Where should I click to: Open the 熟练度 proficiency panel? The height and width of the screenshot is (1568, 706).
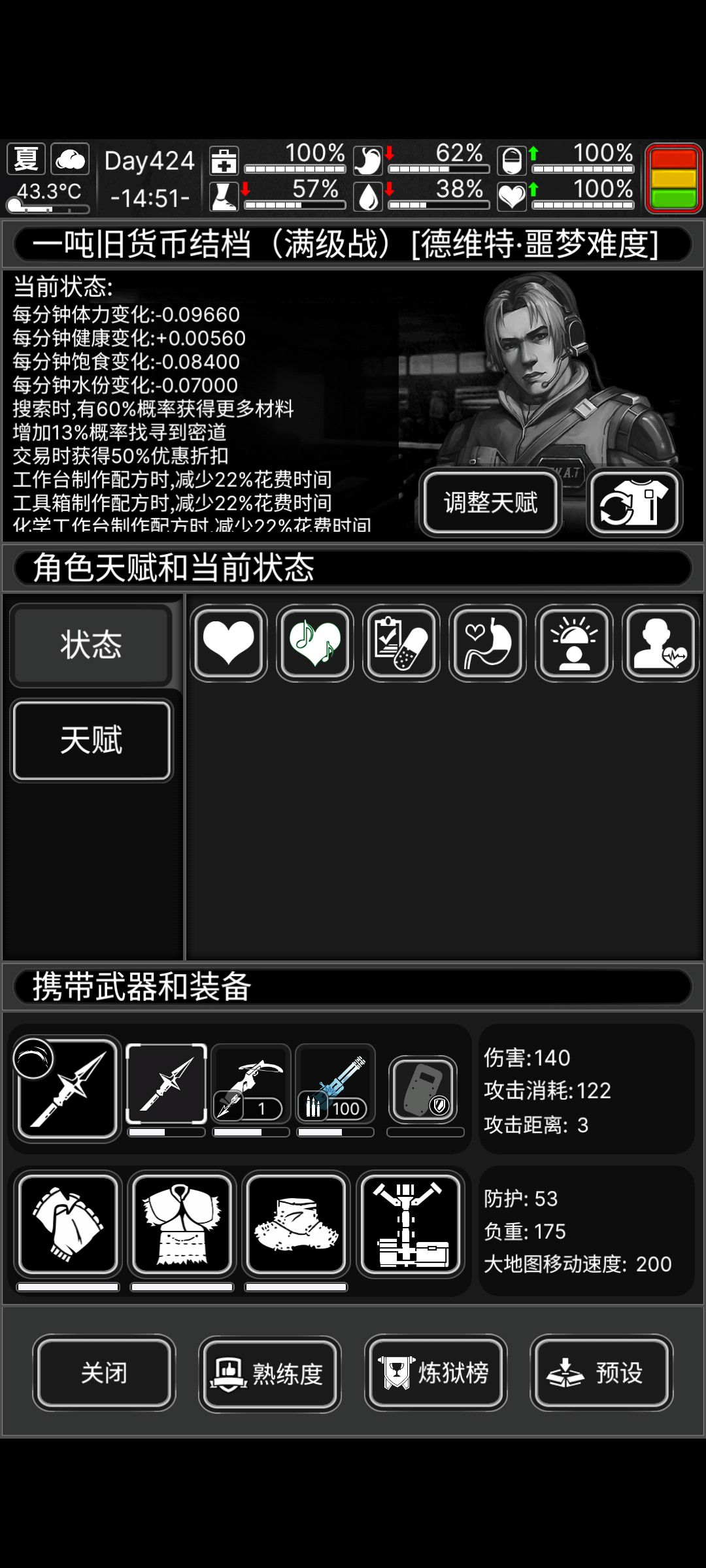(x=270, y=1374)
